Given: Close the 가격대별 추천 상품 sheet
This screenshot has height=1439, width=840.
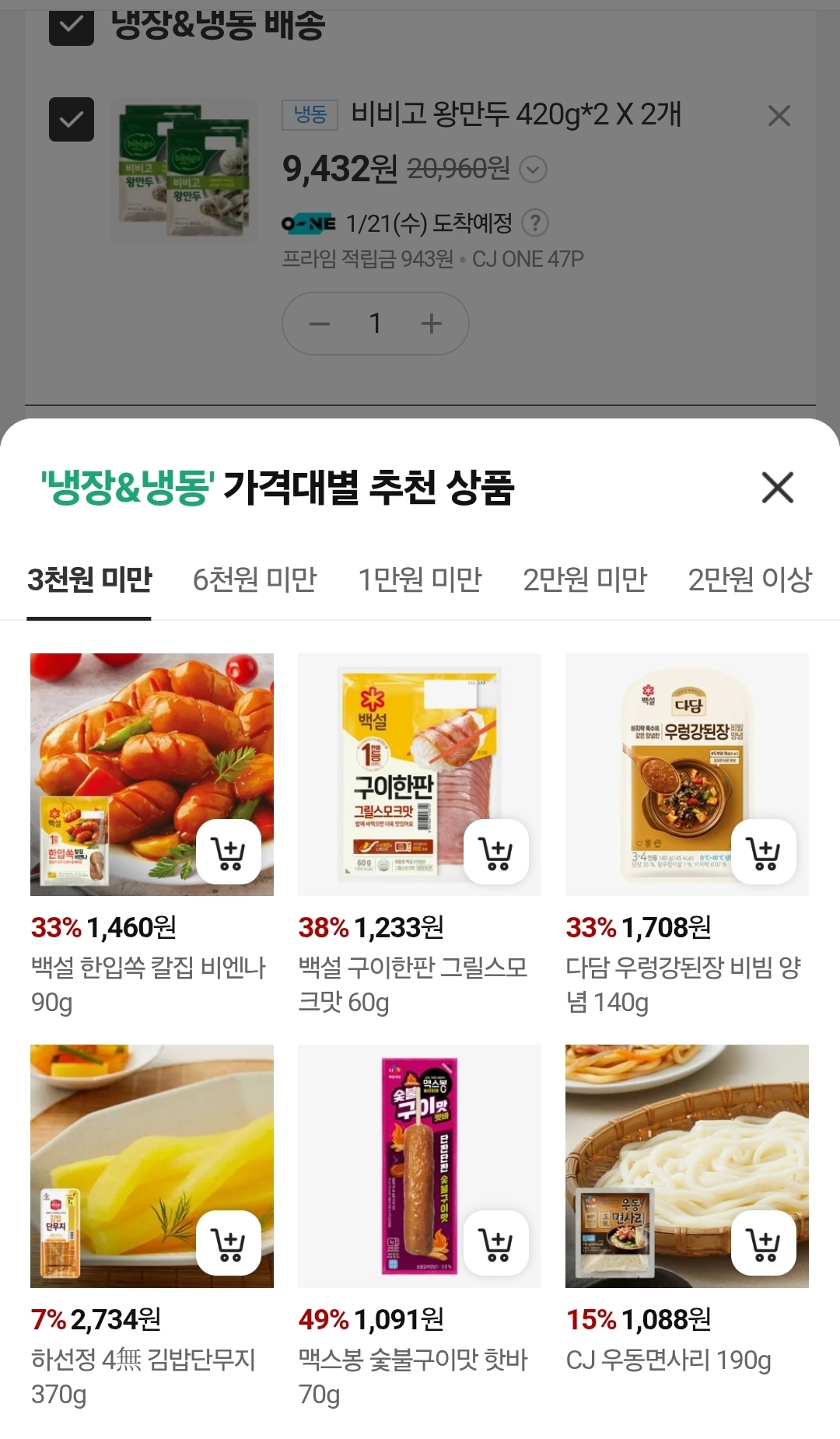Looking at the screenshot, I should pos(777,488).
